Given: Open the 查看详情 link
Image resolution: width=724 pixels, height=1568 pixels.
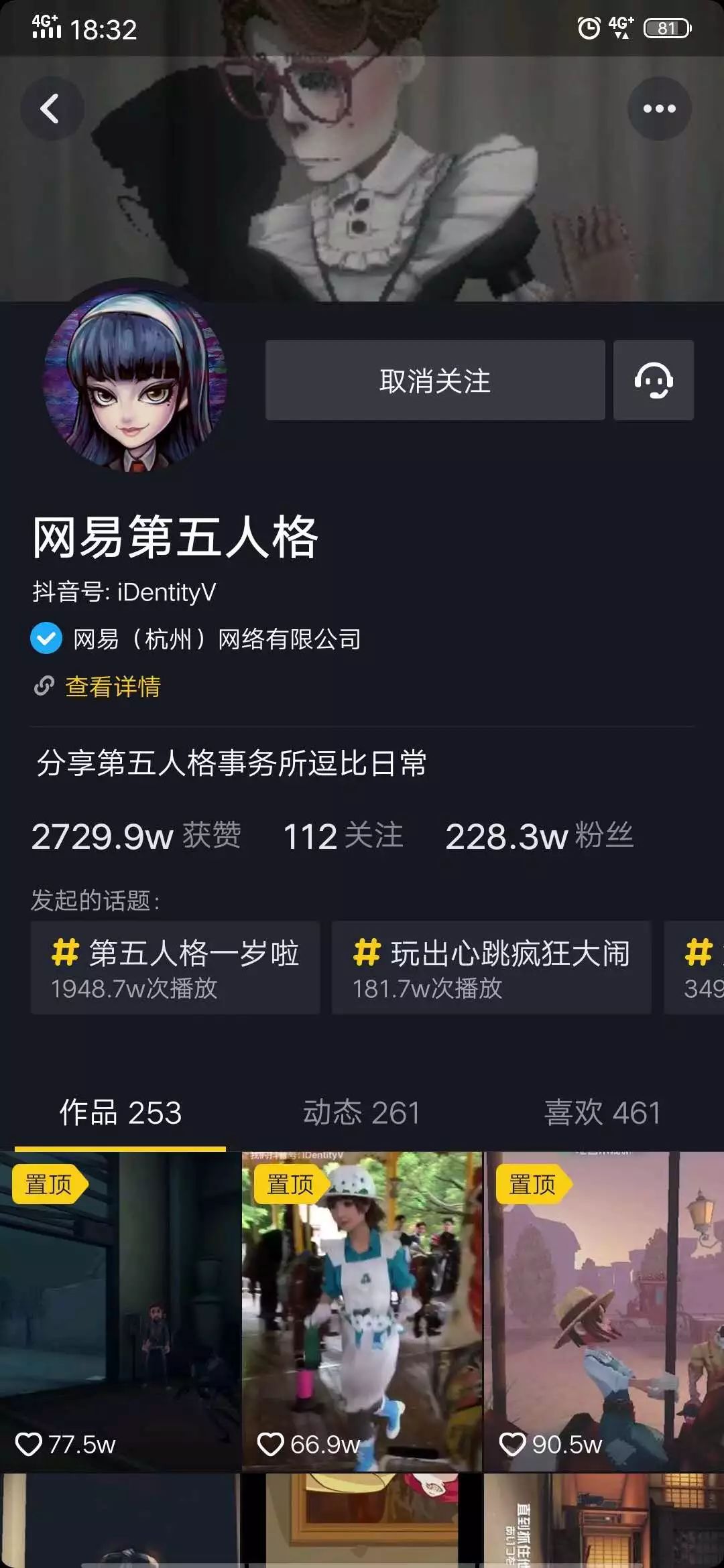Looking at the screenshot, I should (x=112, y=687).
